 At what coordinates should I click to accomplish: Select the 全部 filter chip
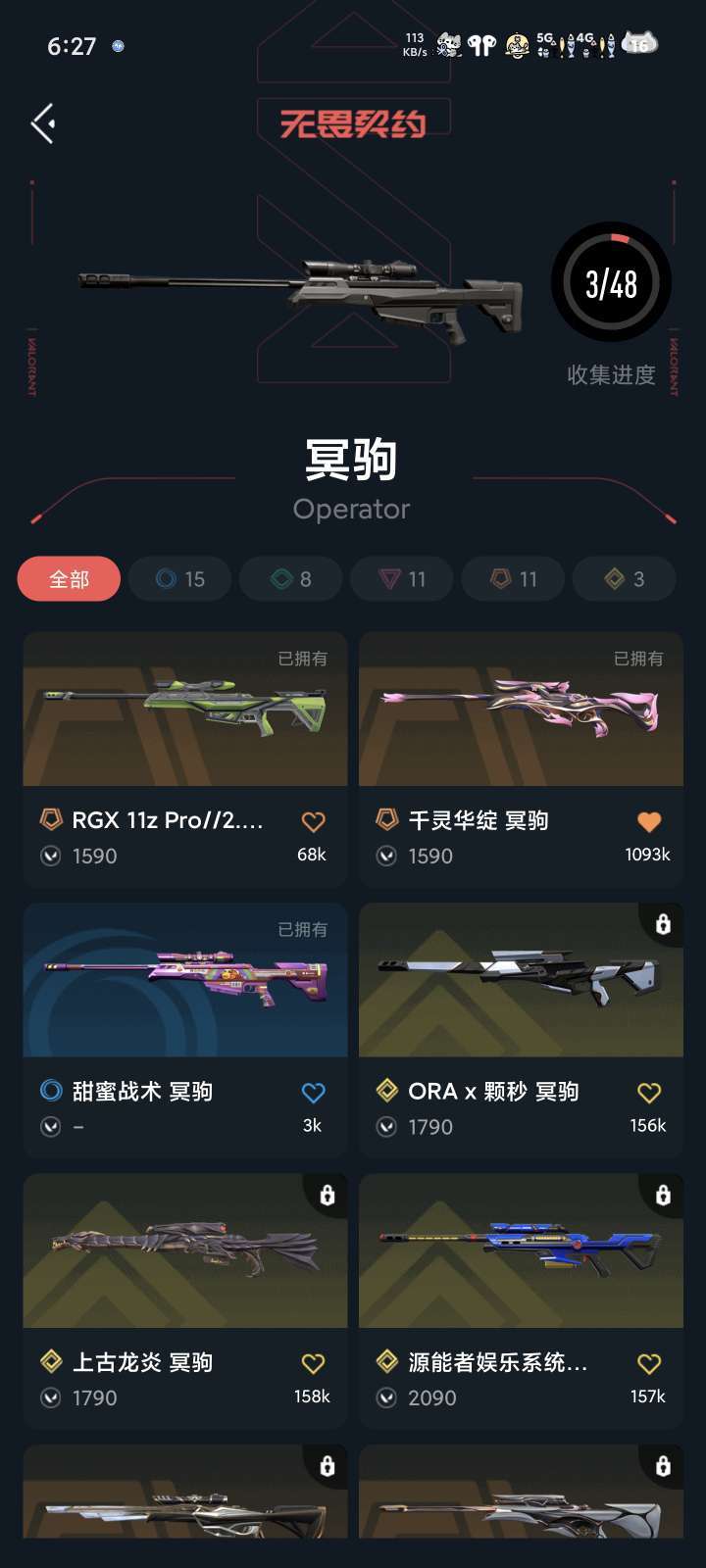[69, 579]
